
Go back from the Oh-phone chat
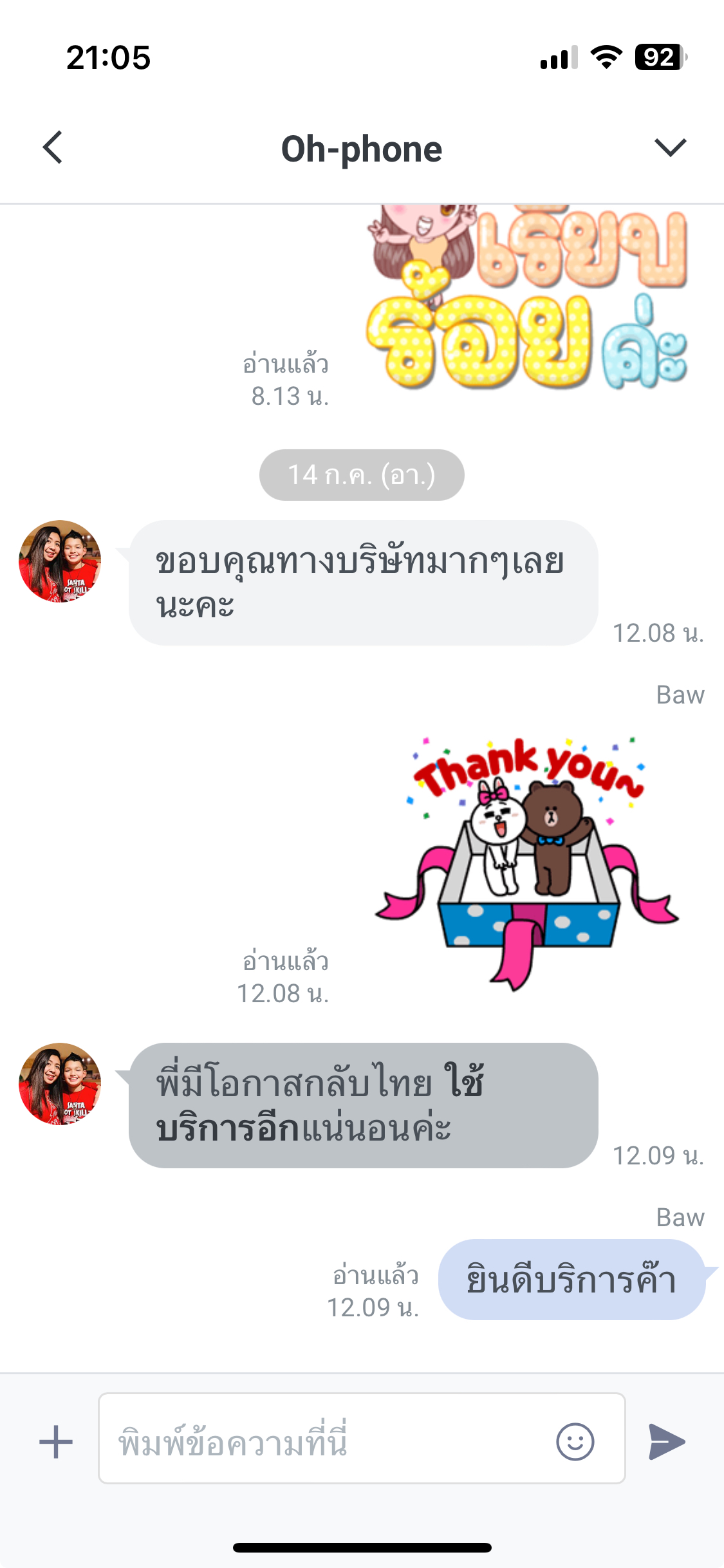coord(53,147)
